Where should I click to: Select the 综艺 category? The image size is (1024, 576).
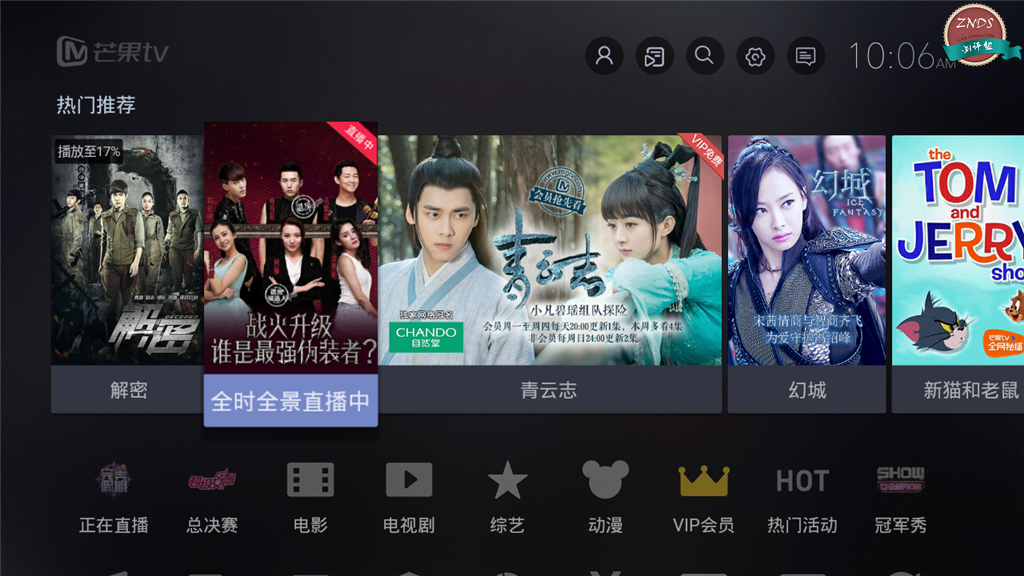pyautogui.click(x=507, y=497)
